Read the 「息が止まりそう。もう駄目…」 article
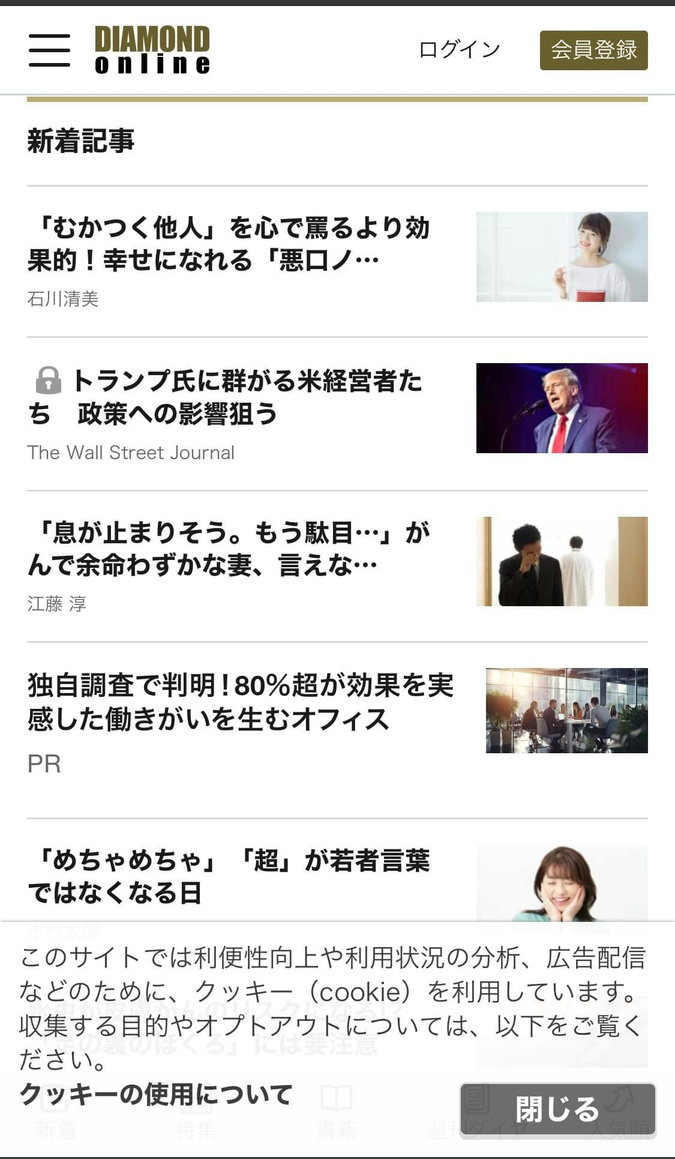675x1159 pixels. (x=229, y=549)
